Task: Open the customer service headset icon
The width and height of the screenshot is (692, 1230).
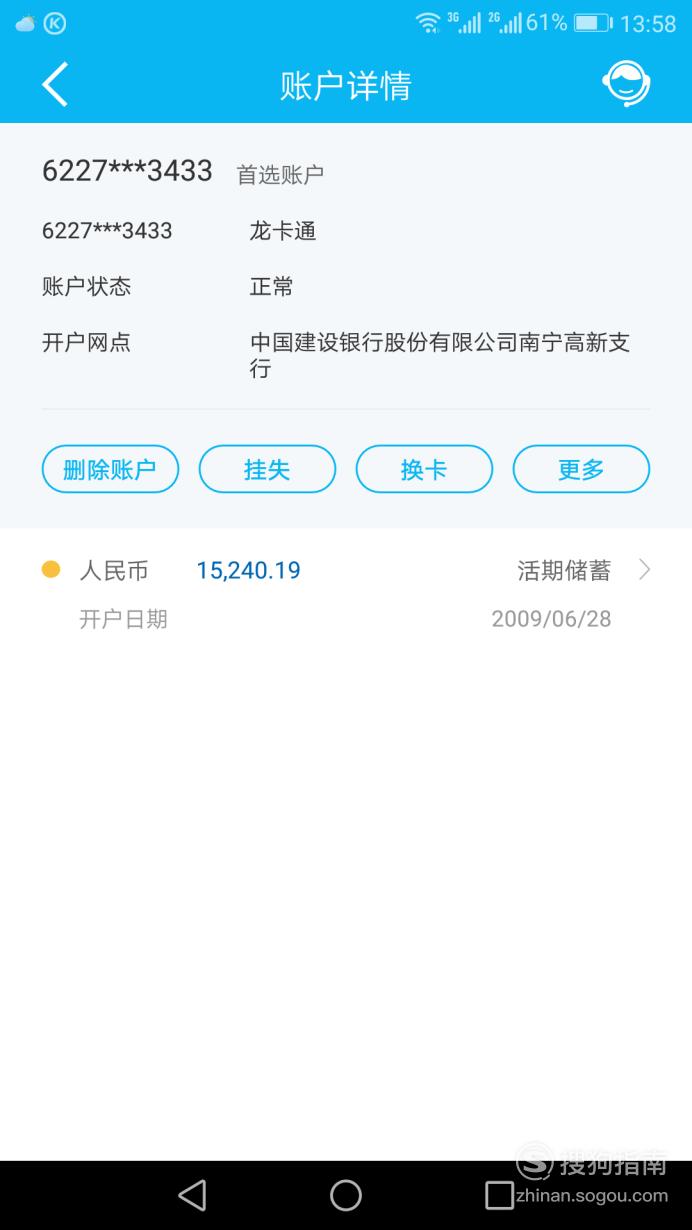Action: point(626,84)
